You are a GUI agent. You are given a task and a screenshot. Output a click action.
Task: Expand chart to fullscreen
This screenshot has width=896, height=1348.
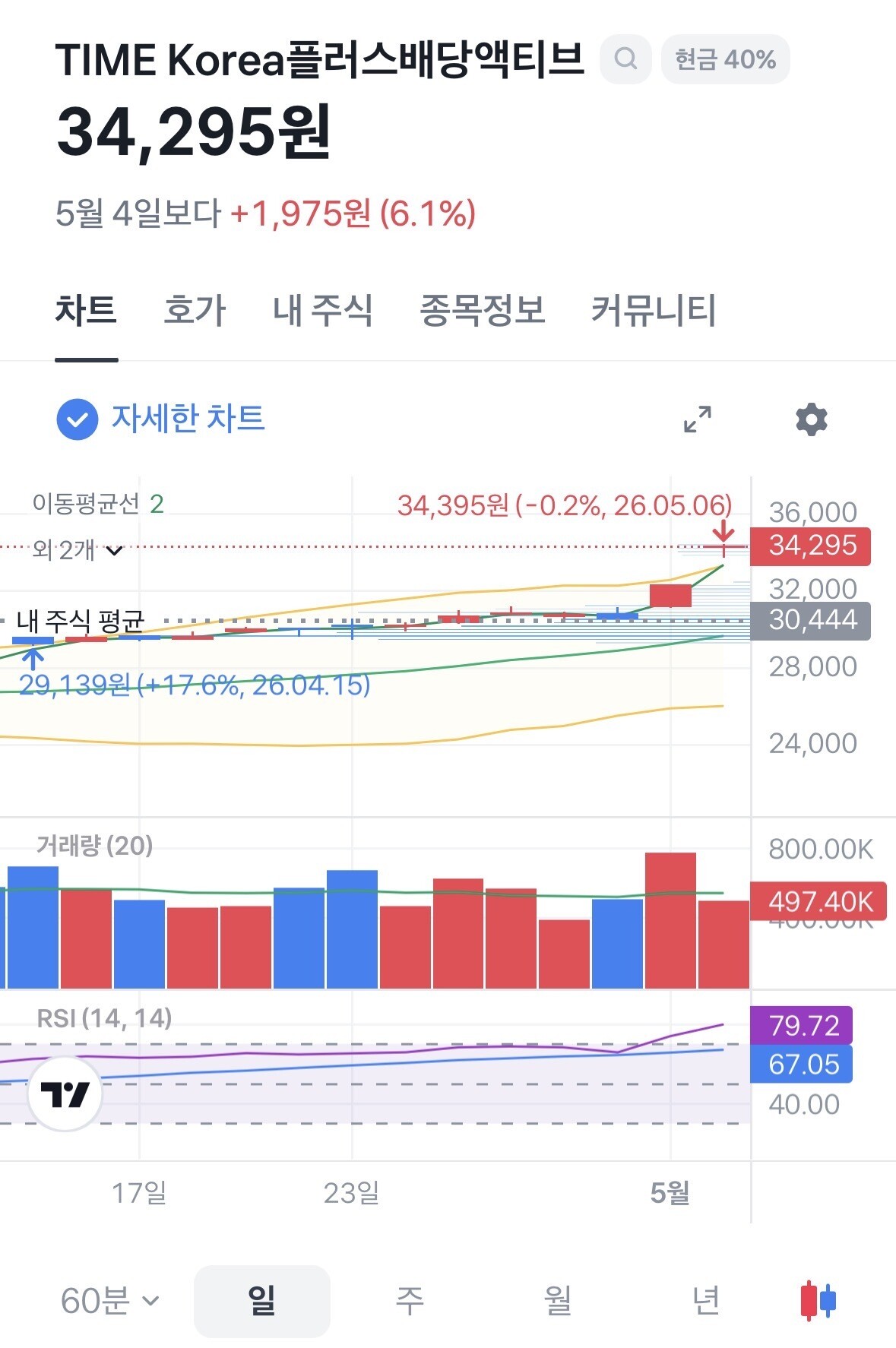[x=698, y=419]
